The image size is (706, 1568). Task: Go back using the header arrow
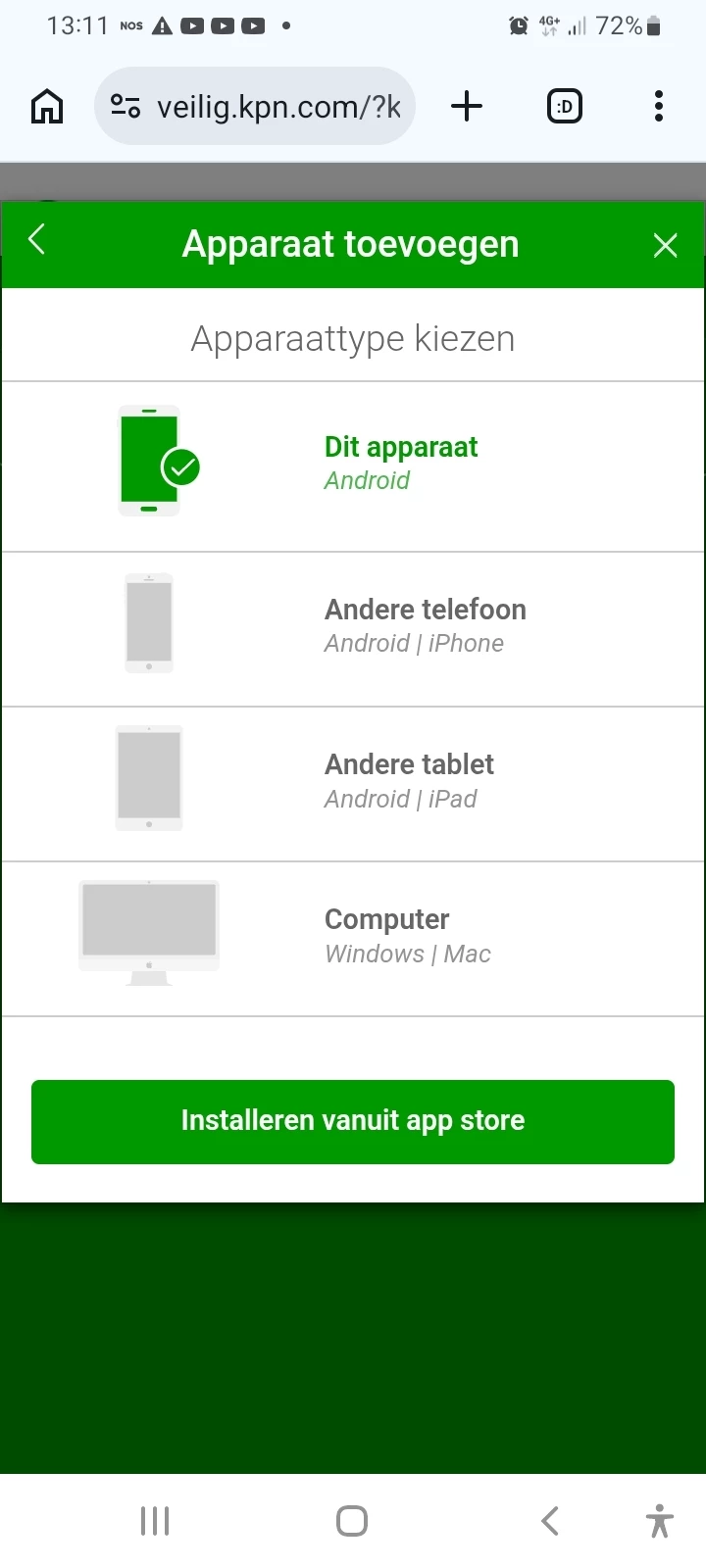pyautogui.click(x=37, y=239)
